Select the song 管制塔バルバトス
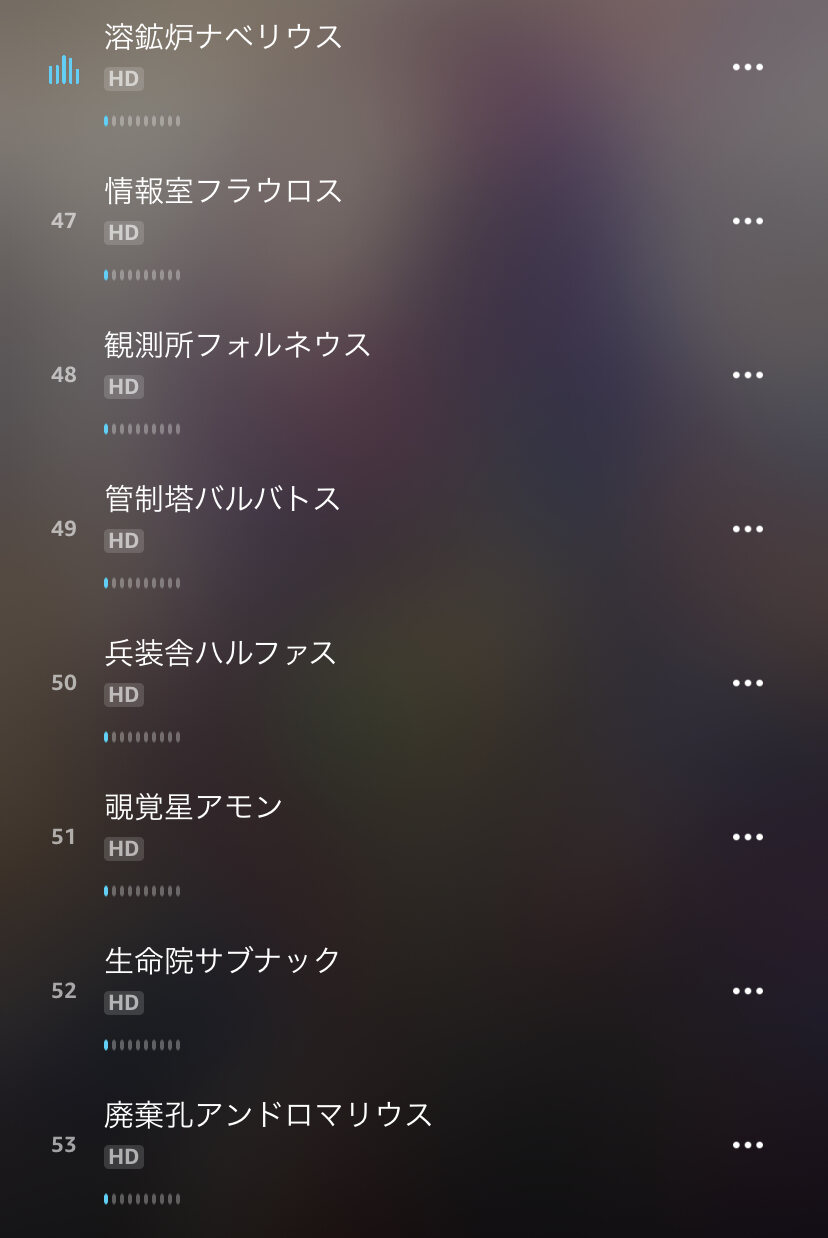Viewport: 828px width, 1238px height. 222,499
